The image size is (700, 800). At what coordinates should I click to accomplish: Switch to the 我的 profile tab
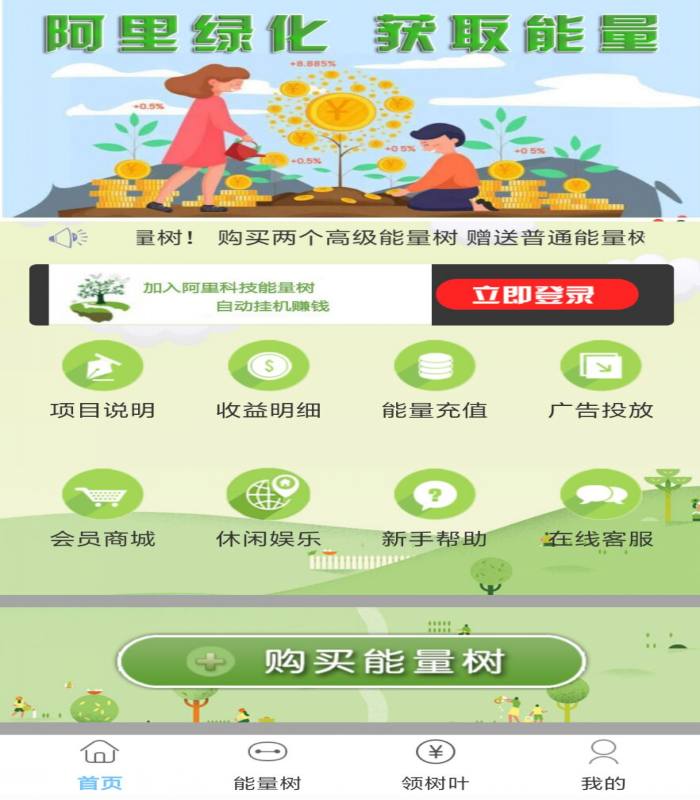(x=603, y=765)
